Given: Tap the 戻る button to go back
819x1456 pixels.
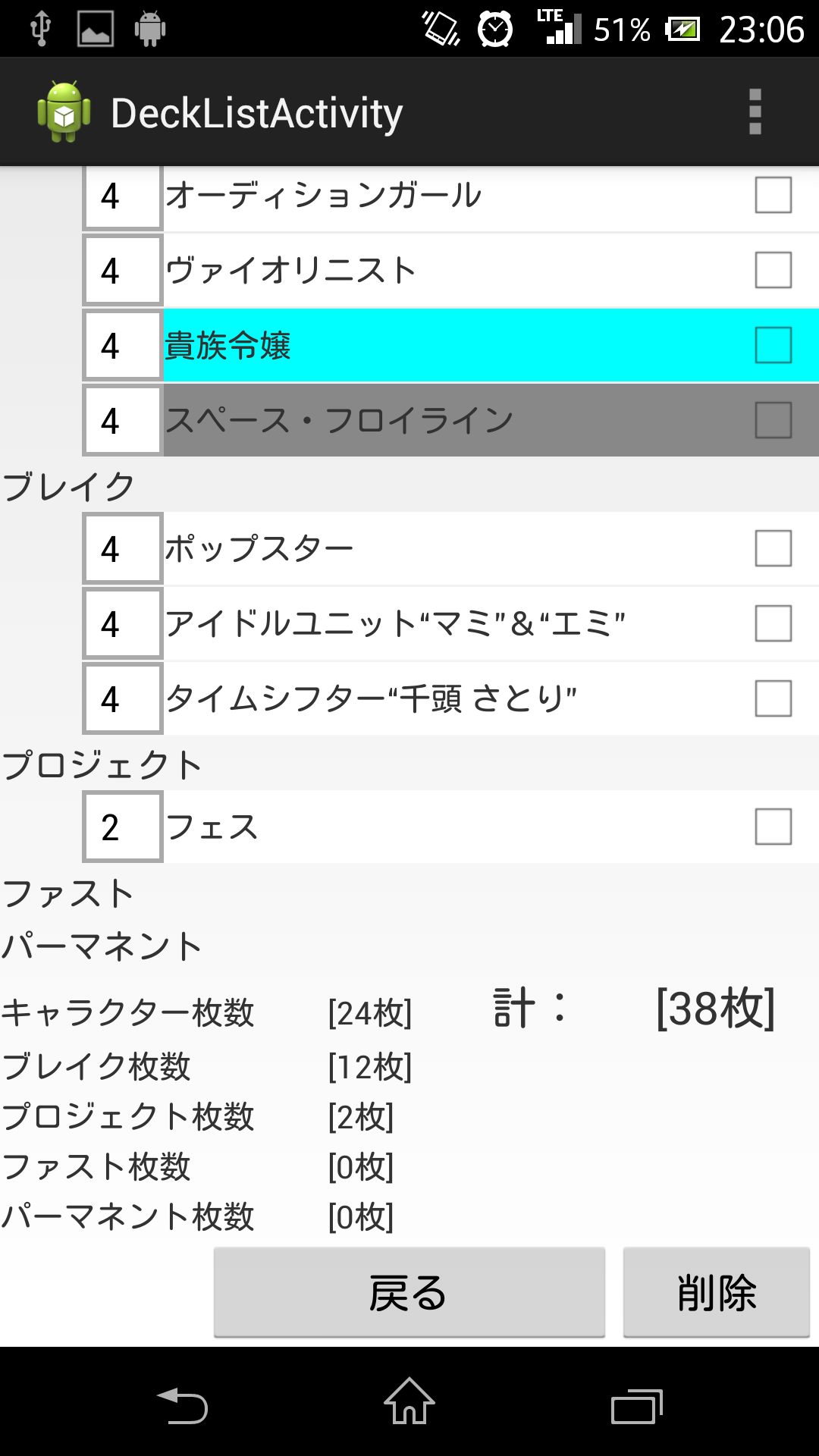Looking at the screenshot, I should click(409, 1292).
